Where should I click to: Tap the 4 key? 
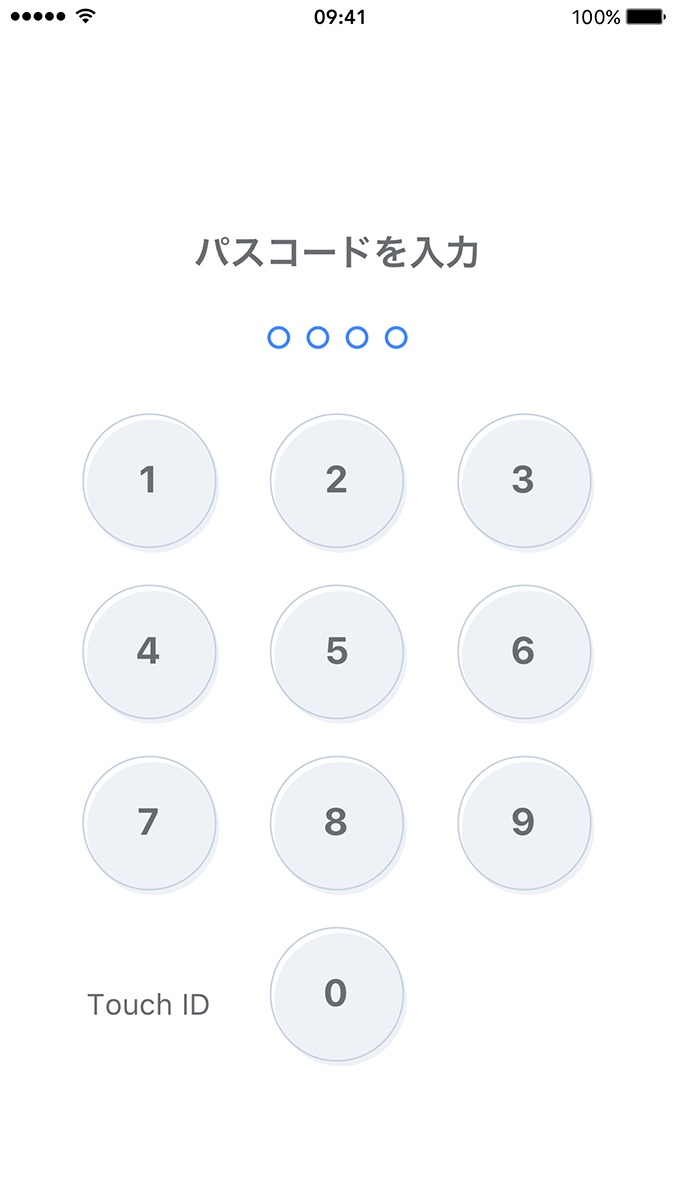point(149,652)
